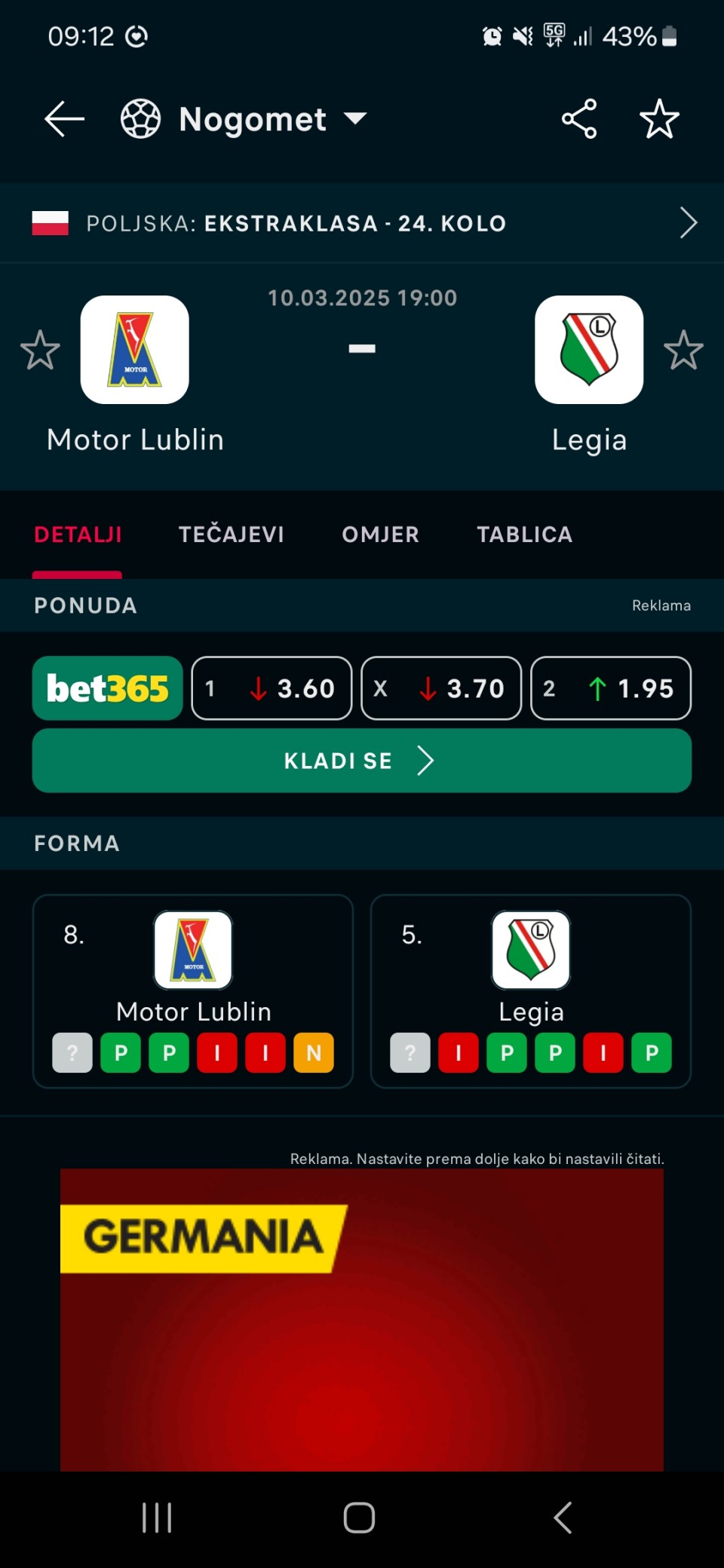Open Motor Lublin form card
This screenshot has width=724, height=1568.
click(193, 991)
